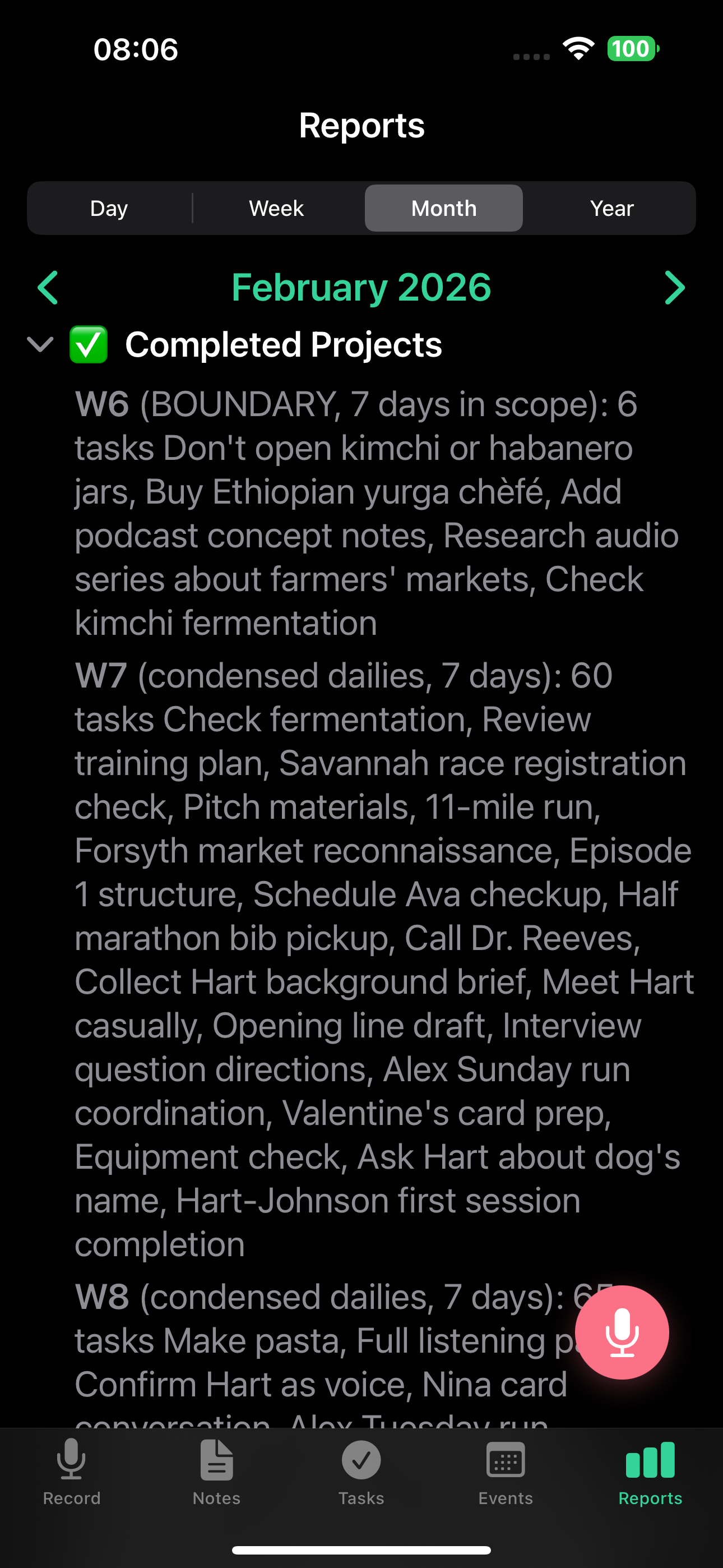Open the Tasks tab
Image resolution: width=723 pixels, height=1568 pixels.
pyautogui.click(x=361, y=1470)
